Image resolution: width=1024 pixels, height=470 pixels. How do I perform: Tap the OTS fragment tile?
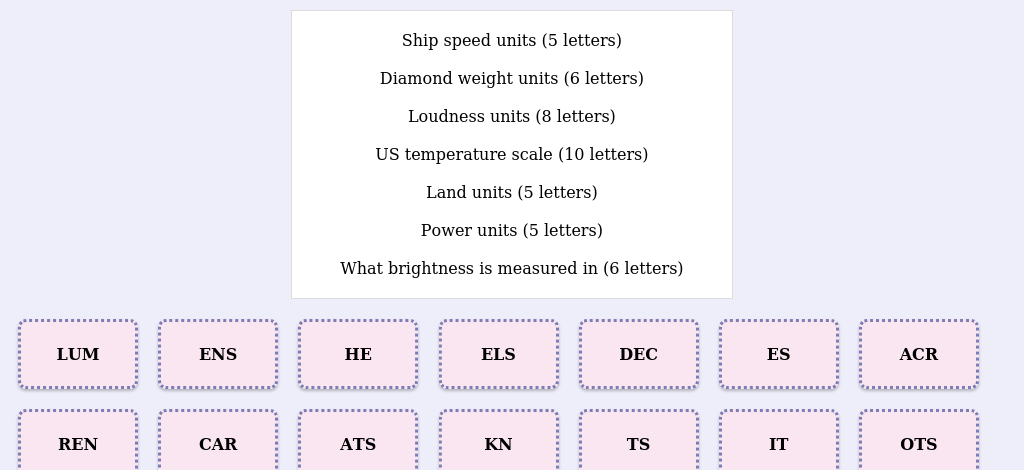919,441
